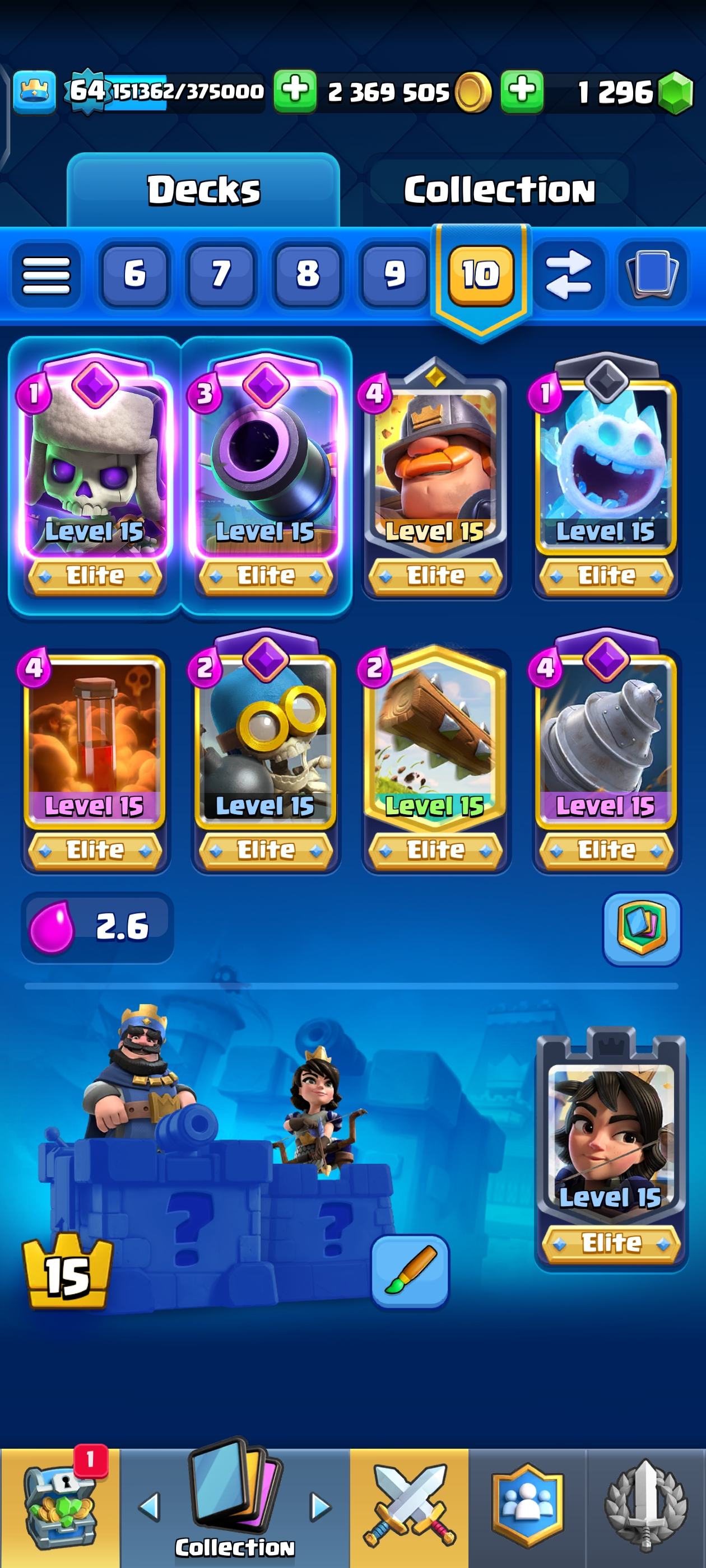The width and height of the screenshot is (706, 1568).
Task: Open the card stack icon in deck bar
Action: [x=652, y=274]
